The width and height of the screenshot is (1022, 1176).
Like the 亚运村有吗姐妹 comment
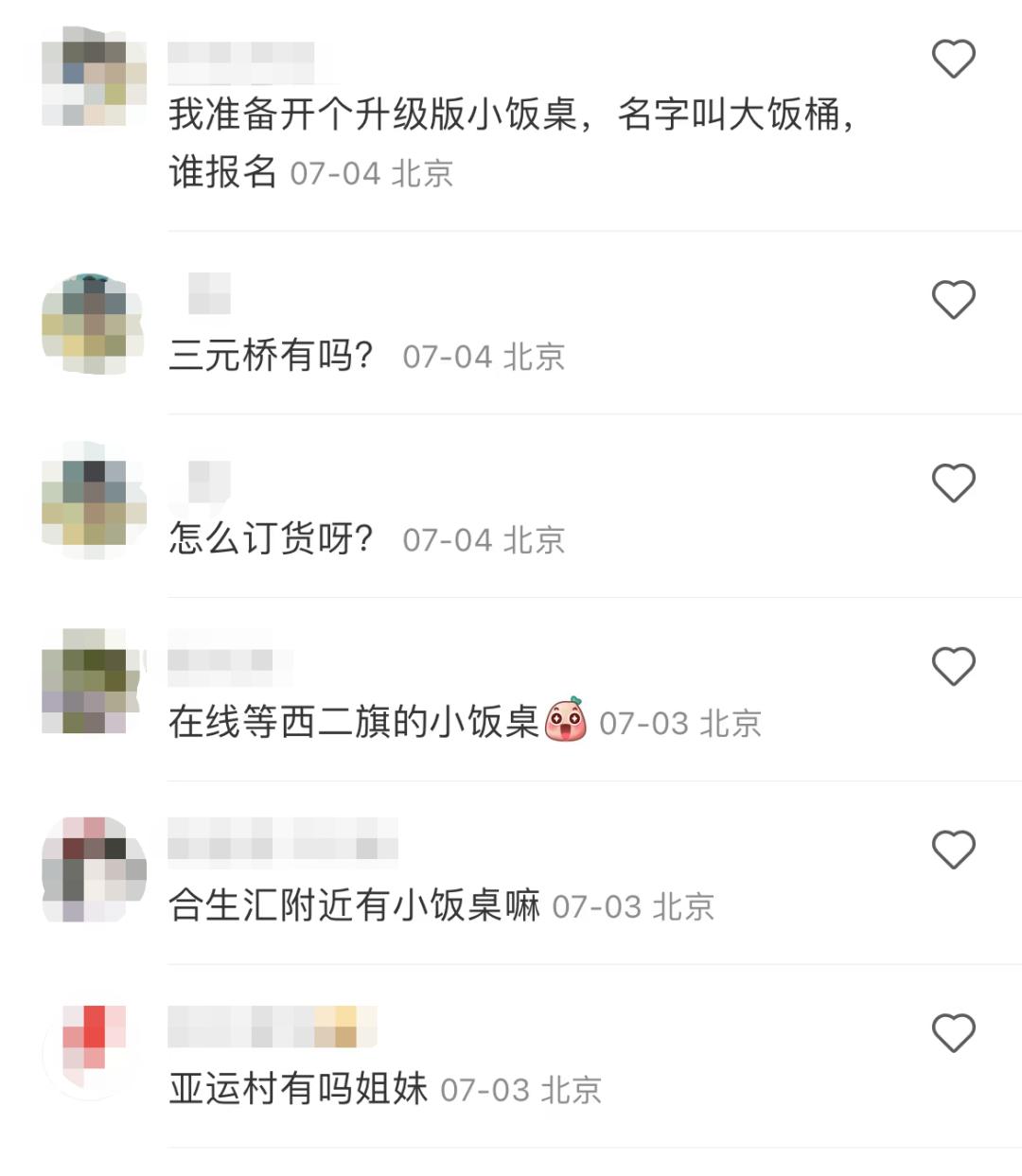(x=953, y=1033)
